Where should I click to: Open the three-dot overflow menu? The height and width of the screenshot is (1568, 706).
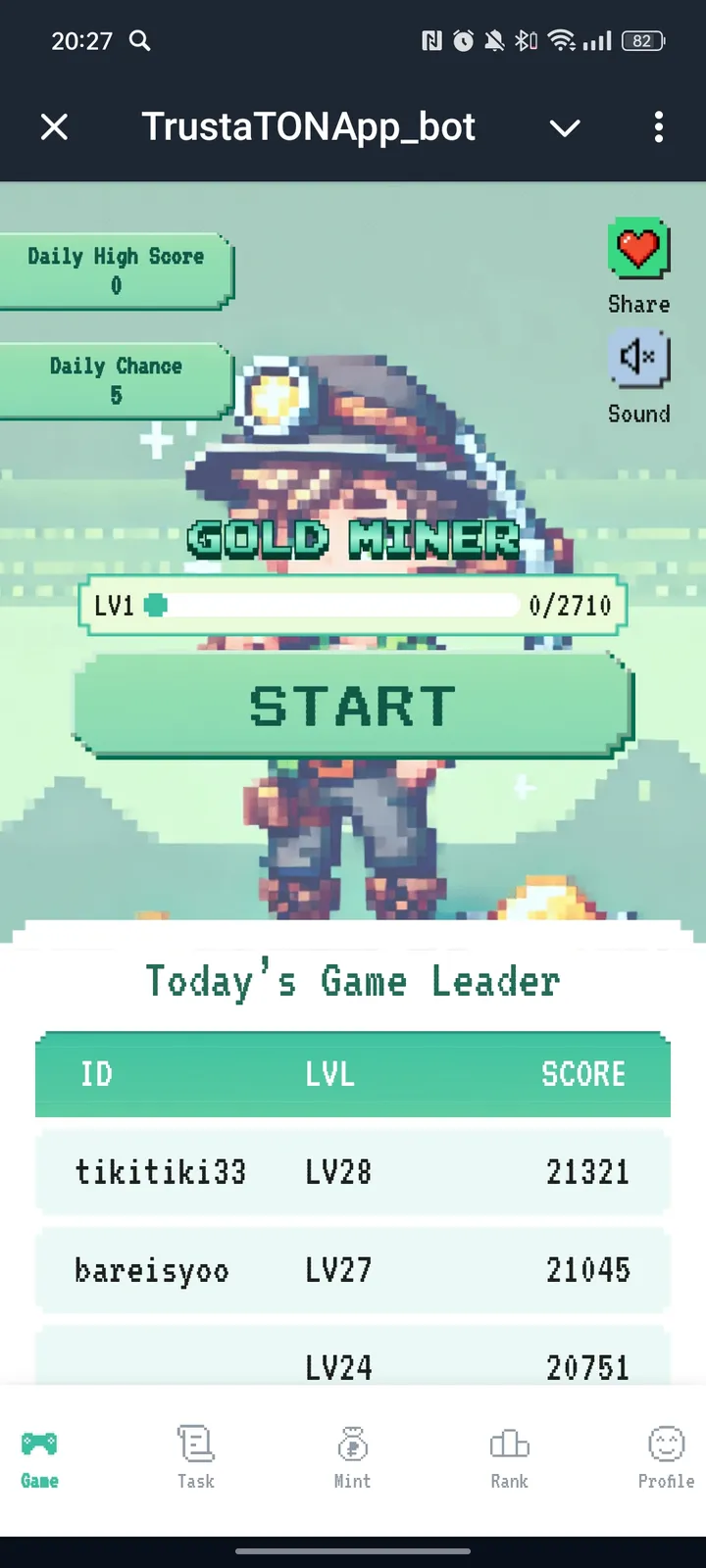(x=658, y=126)
